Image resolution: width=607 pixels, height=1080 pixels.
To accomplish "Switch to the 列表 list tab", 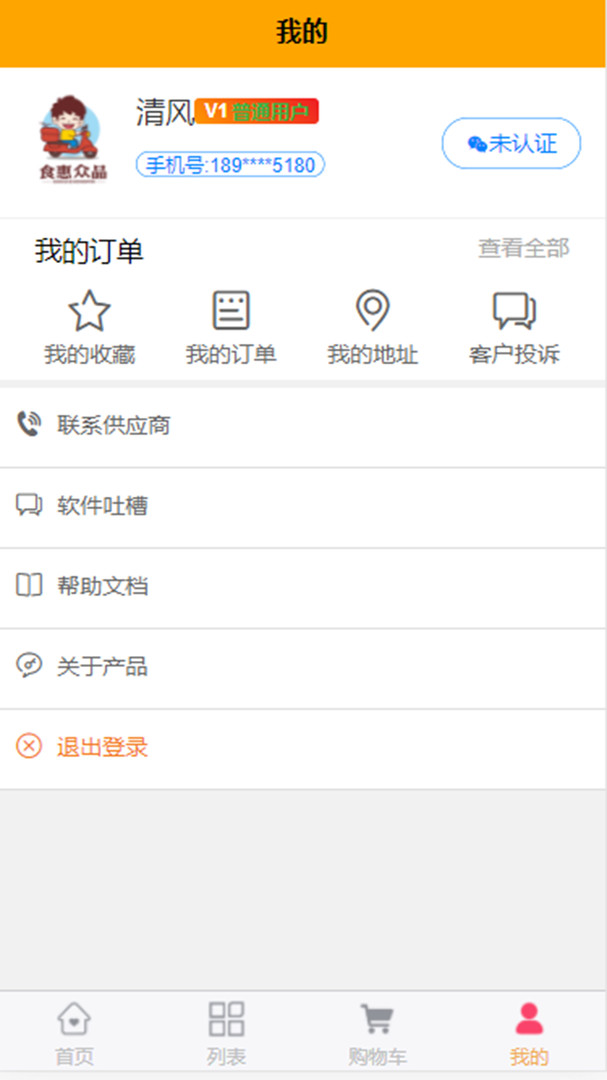I will coord(226,1033).
